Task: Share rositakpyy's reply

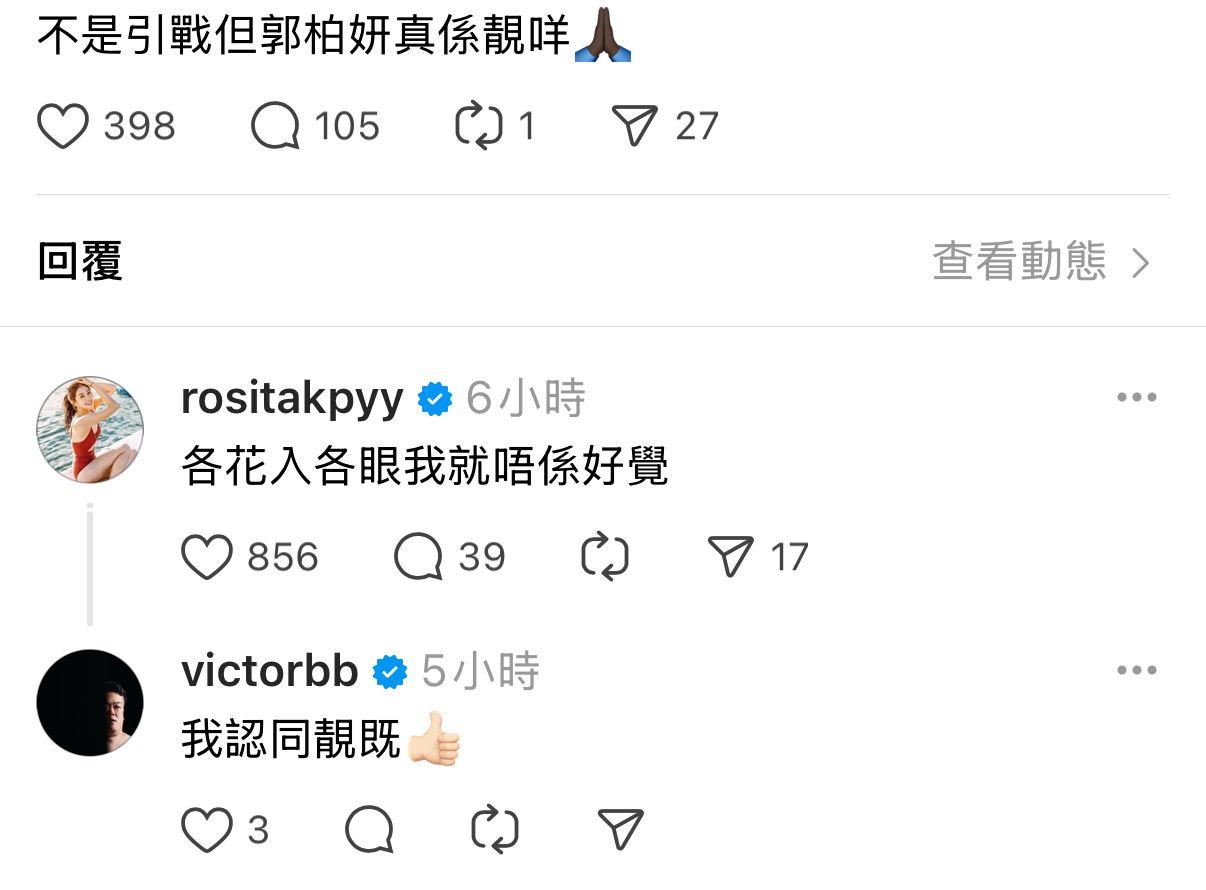Action: tap(730, 558)
